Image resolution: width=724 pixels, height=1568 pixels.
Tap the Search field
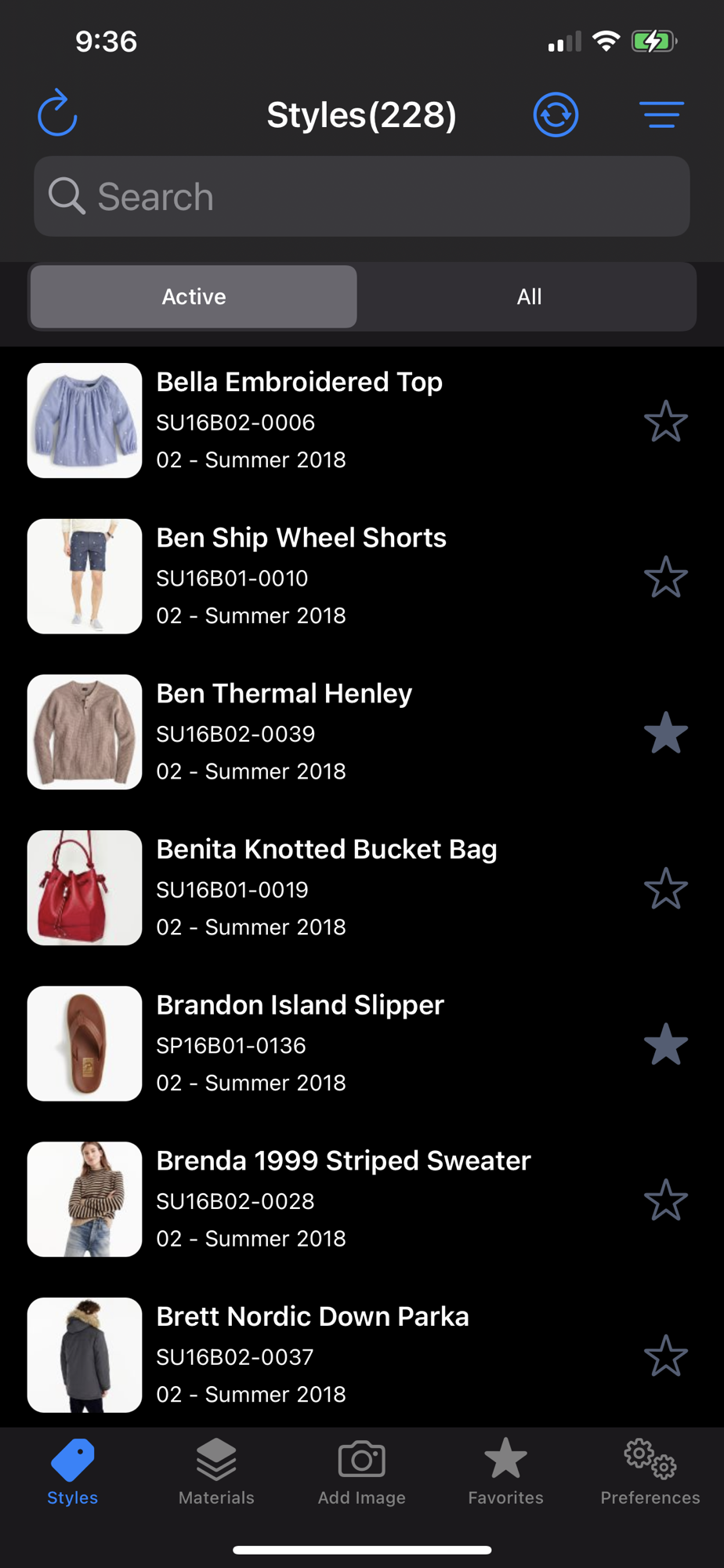pyautogui.click(x=361, y=197)
